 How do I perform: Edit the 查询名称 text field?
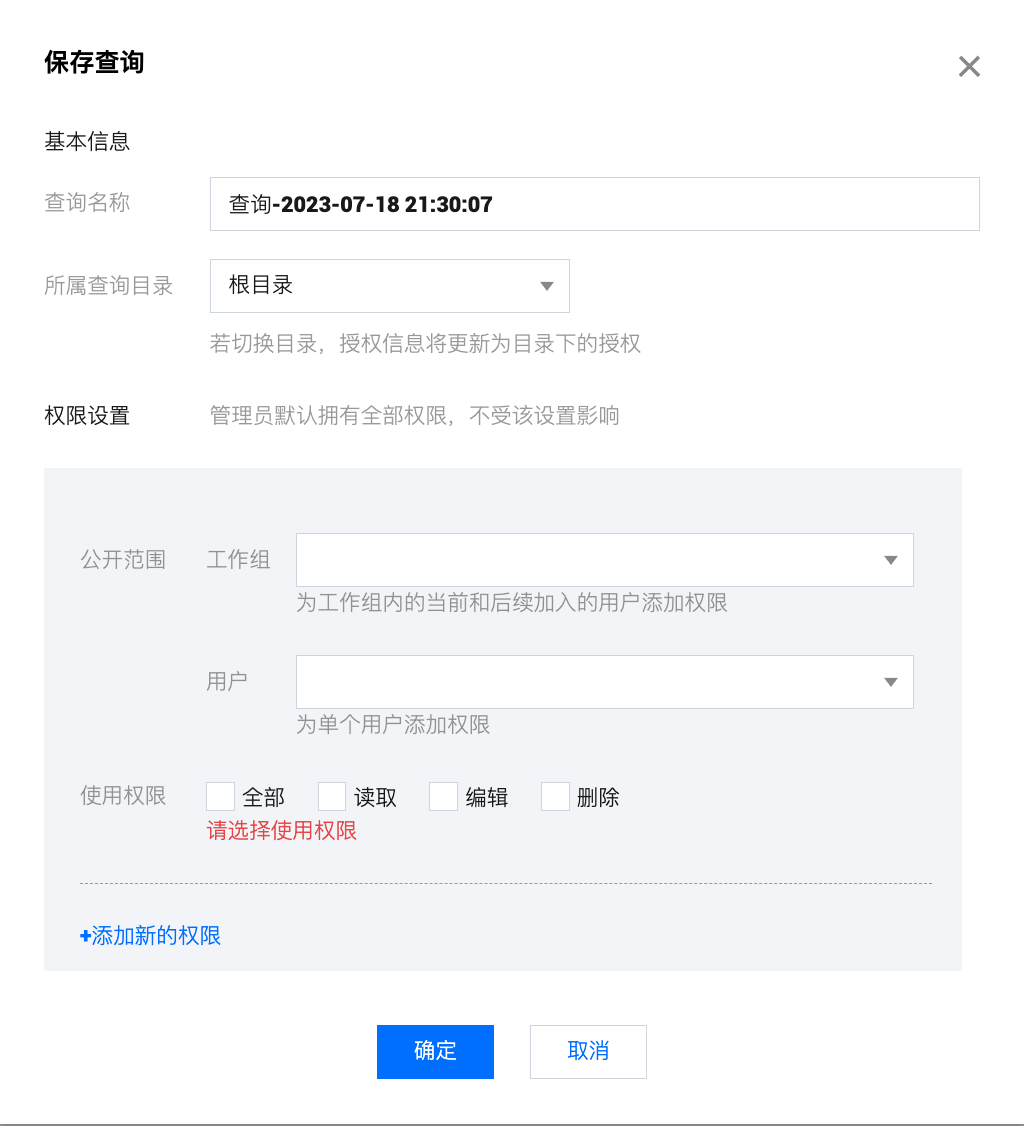[x=594, y=205]
